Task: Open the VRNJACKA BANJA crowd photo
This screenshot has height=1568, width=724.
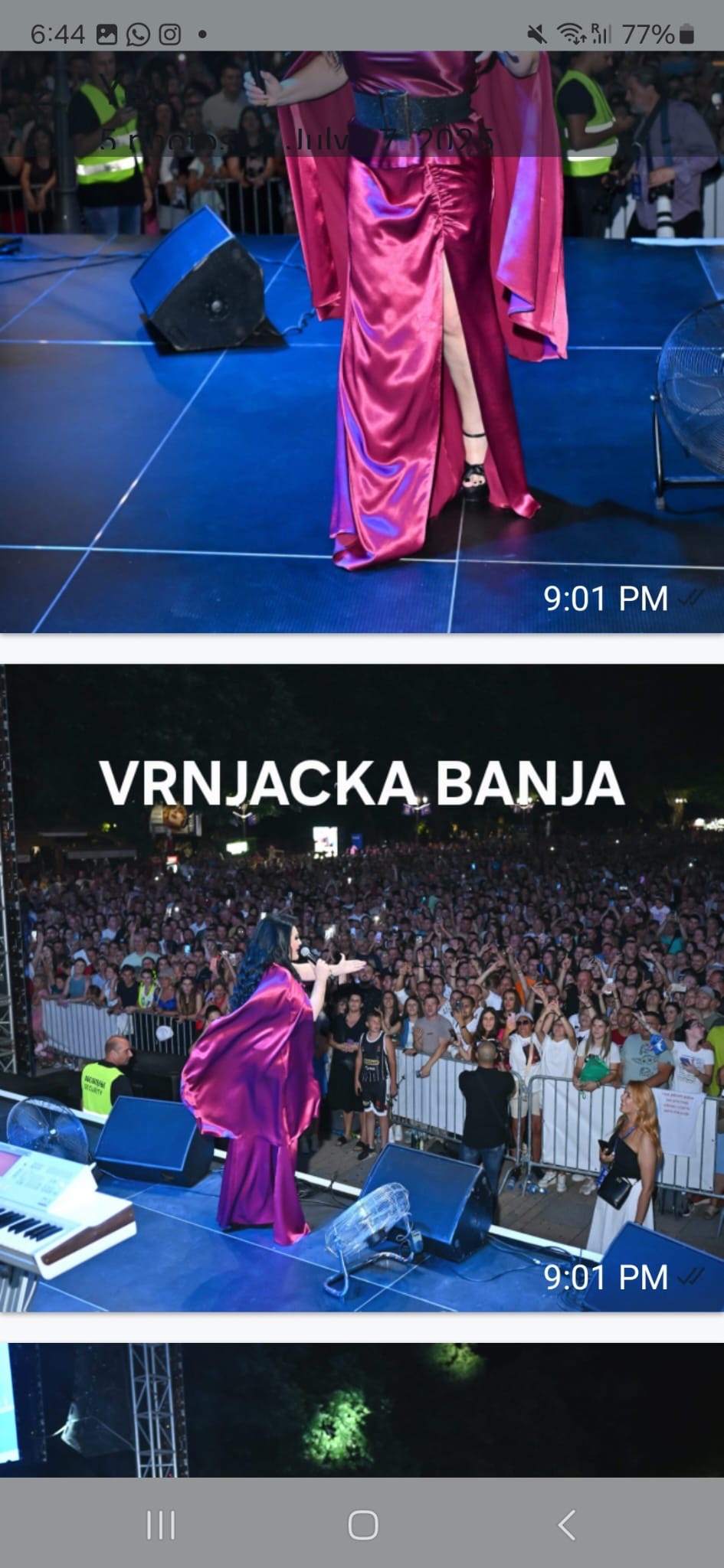Action: point(362,988)
